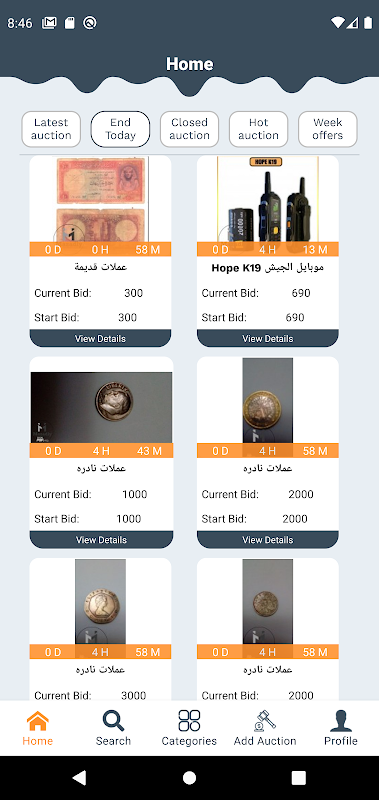379x800 pixels.
Task: Show Closed auction listings
Action: click(189, 129)
